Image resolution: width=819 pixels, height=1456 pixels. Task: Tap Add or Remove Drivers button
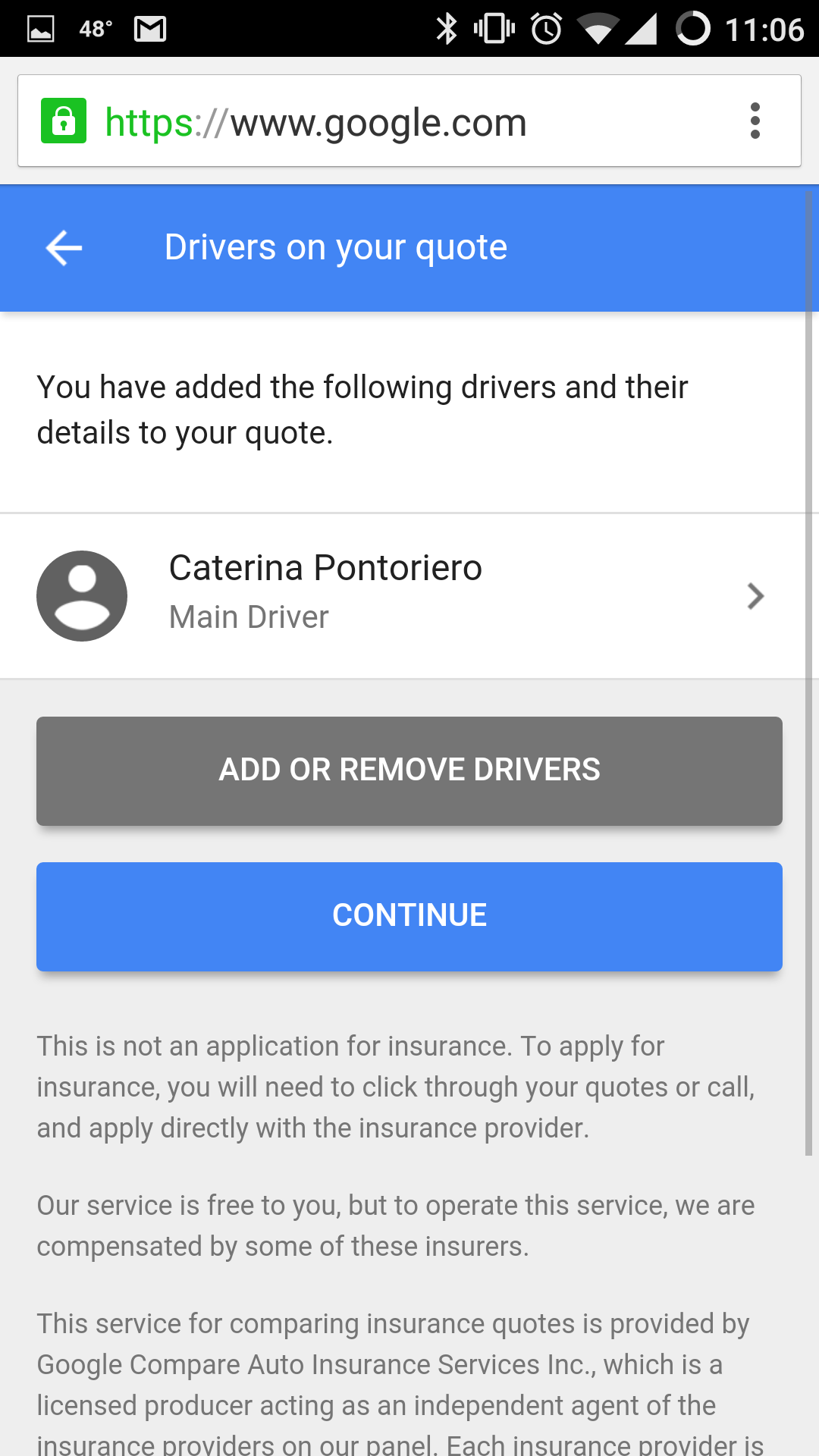point(409,770)
